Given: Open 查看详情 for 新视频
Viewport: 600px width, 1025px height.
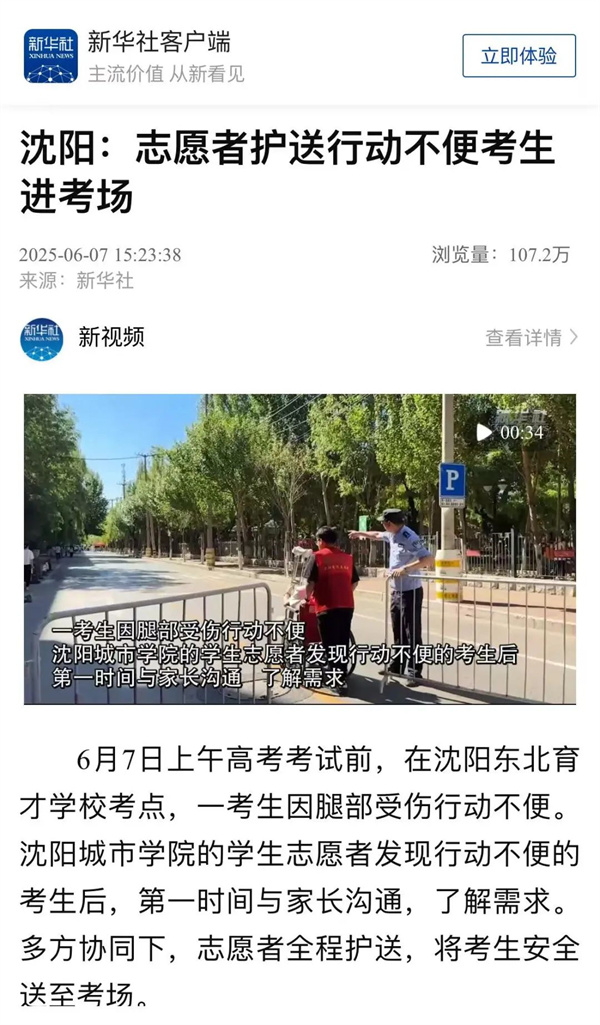Looking at the screenshot, I should (x=531, y=338).
